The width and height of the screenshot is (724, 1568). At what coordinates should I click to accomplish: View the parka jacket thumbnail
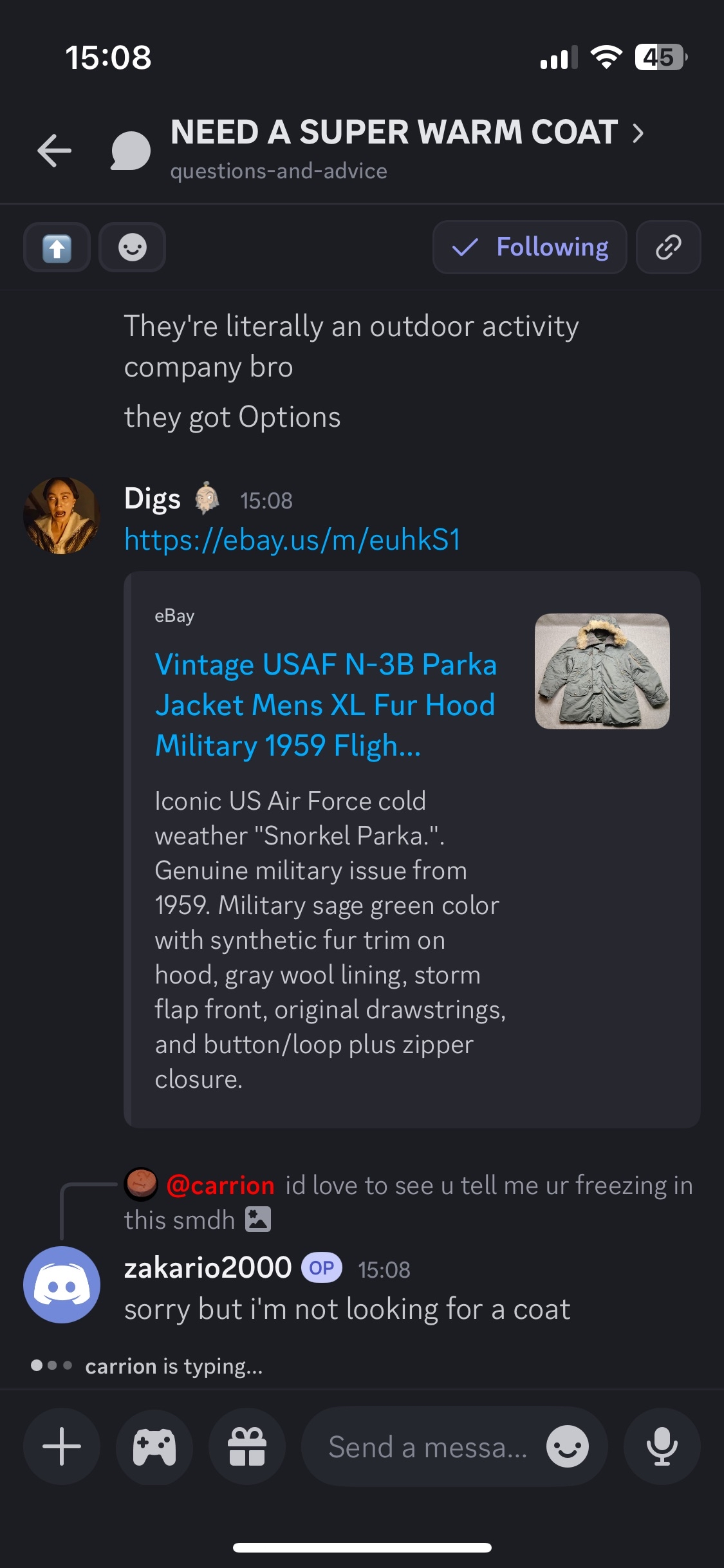602,671
